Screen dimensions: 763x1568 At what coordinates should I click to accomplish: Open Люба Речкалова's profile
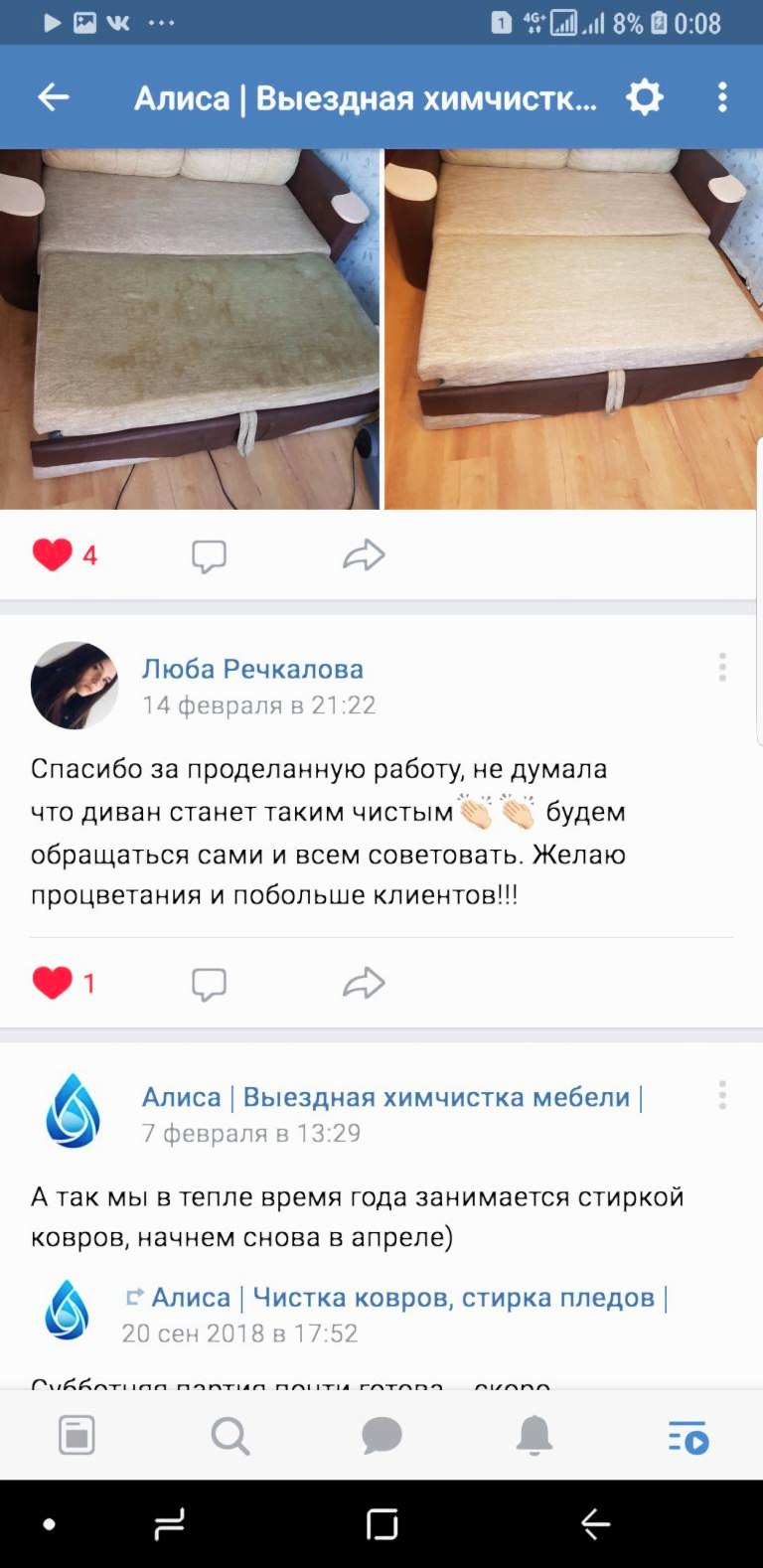tap(252, 669)
